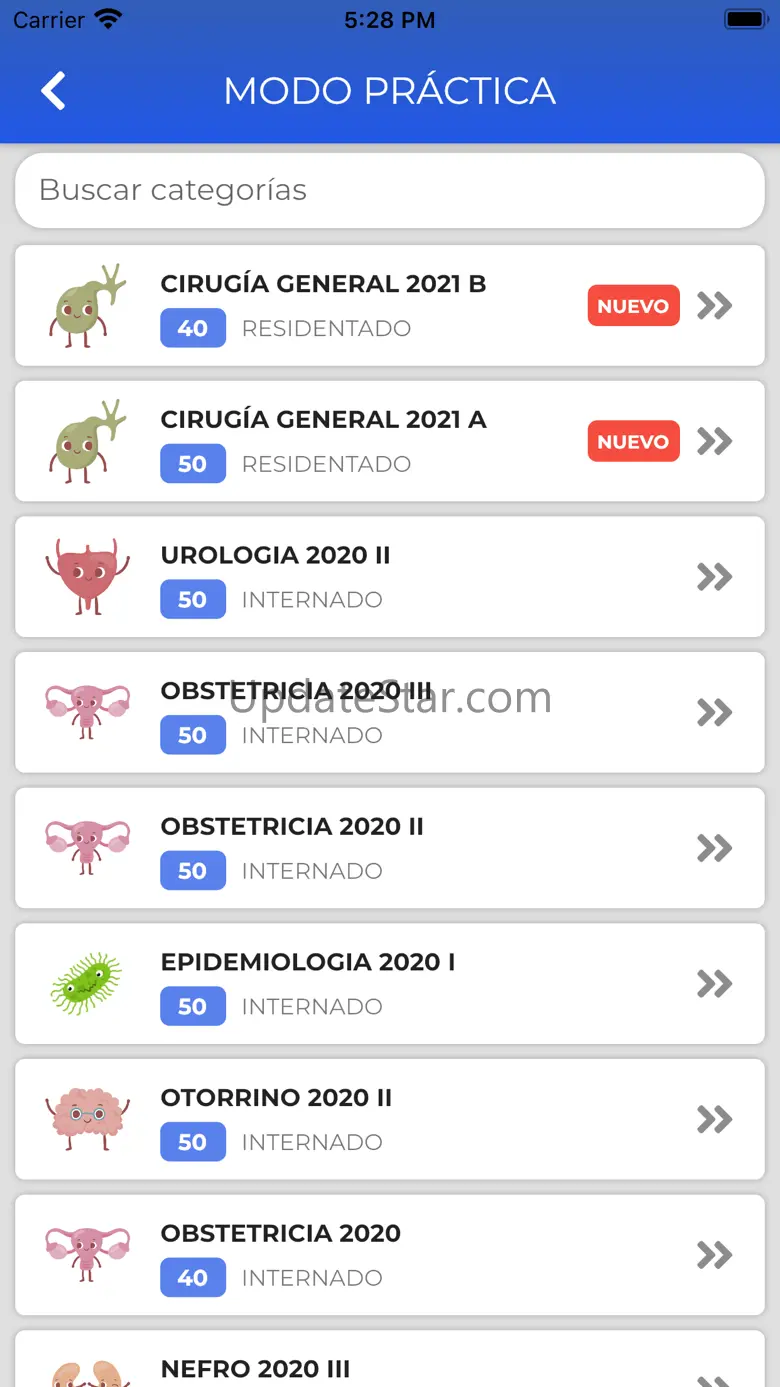Select Cirugía General 2021 A category
This screenshot has width=780, height=1387.
(x=390, y=441)
